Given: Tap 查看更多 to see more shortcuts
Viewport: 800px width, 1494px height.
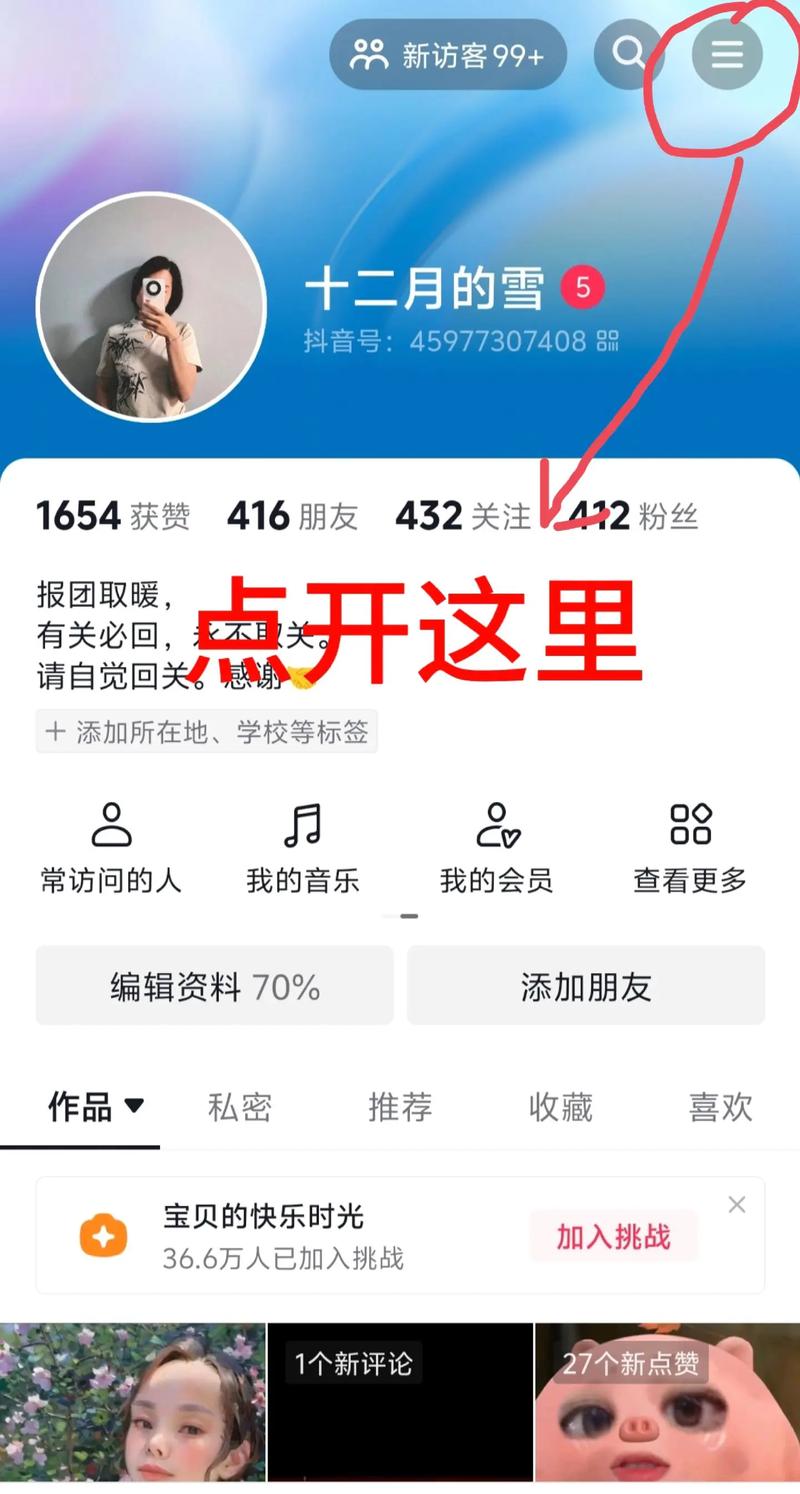Looking at the screenshot, I should click(x=690, y=848).
